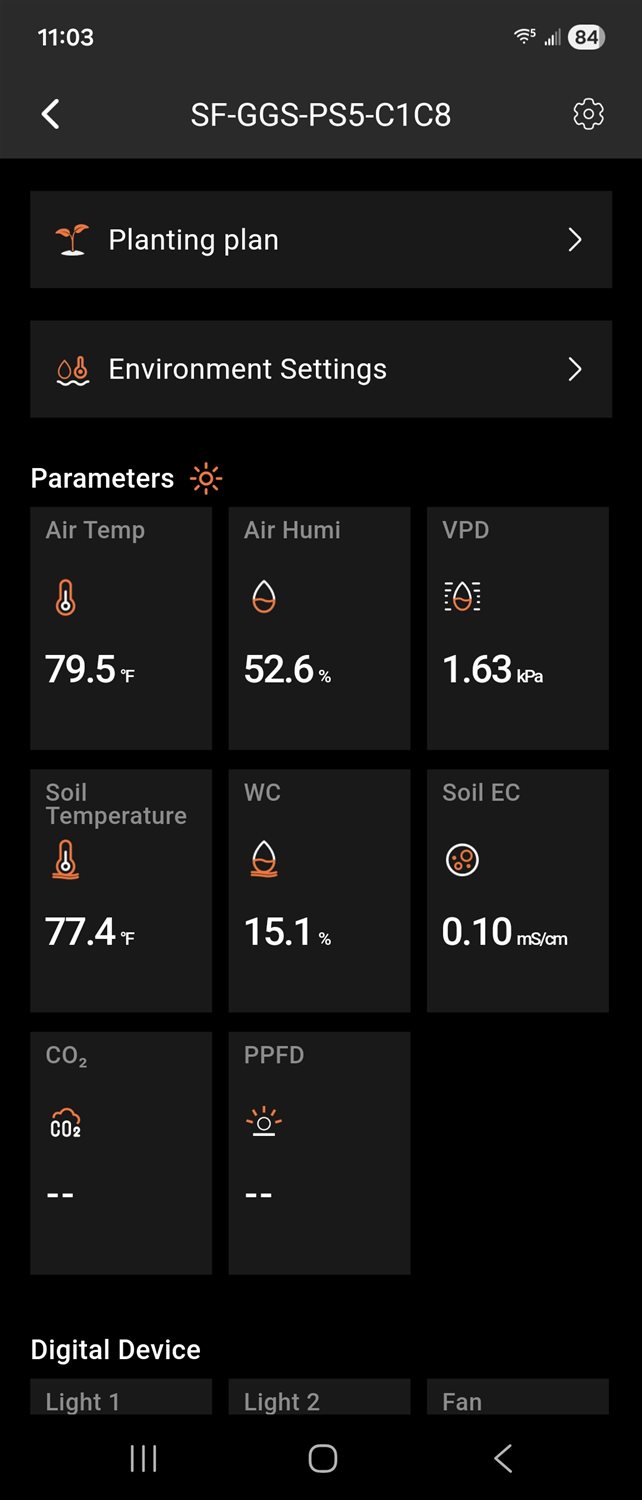642x1500 pixels.
Task: Open the Light 1 device card
Action: pyautogui.click(x=121, y=1398)
